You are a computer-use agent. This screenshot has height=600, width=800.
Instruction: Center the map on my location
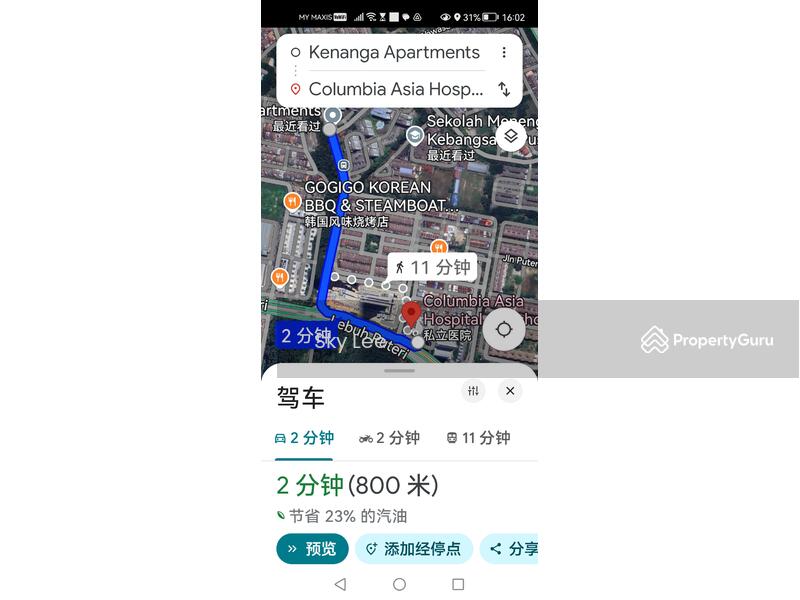point(504,329)
